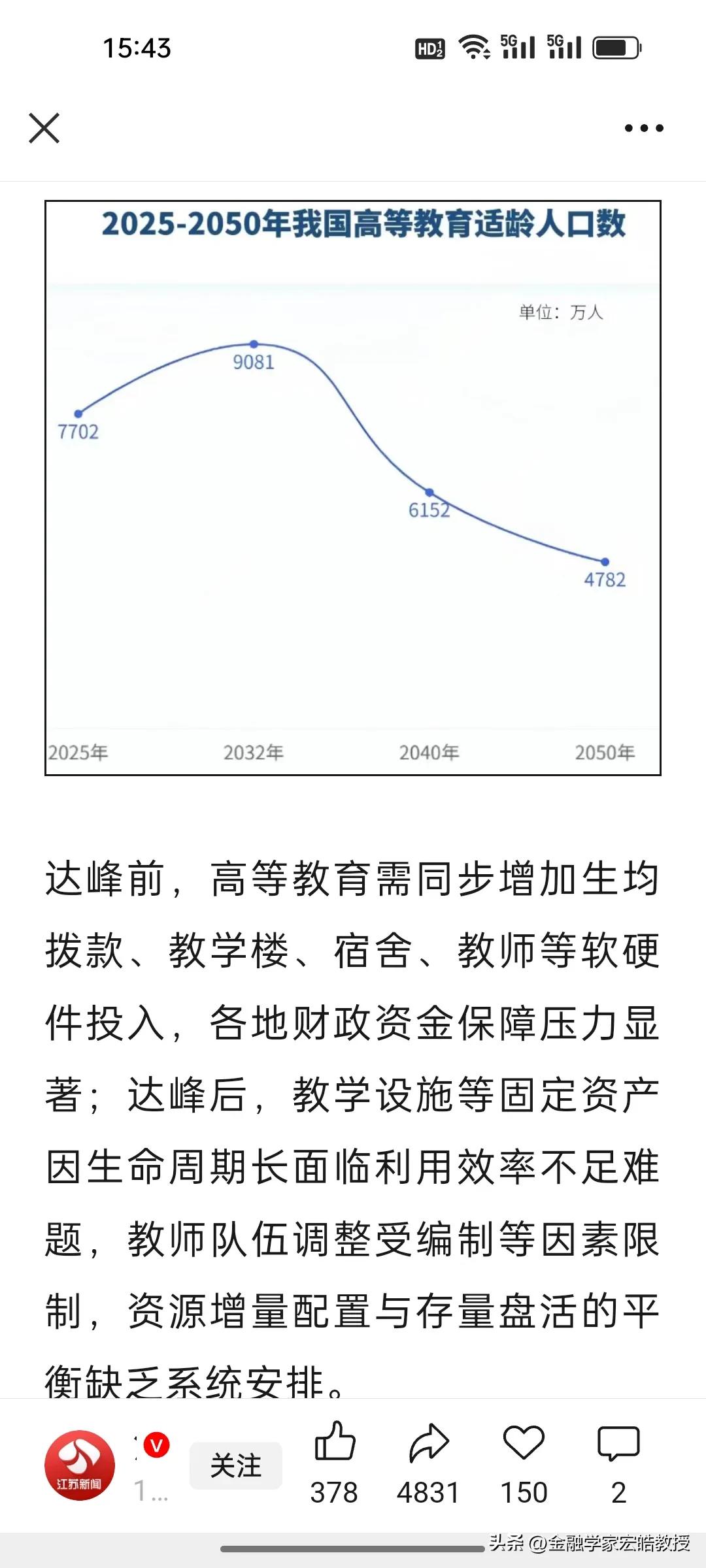Viewport: 706px width, 1568px height.
Task: Open the three-dot overflow menu
Action: click(644, 128)
